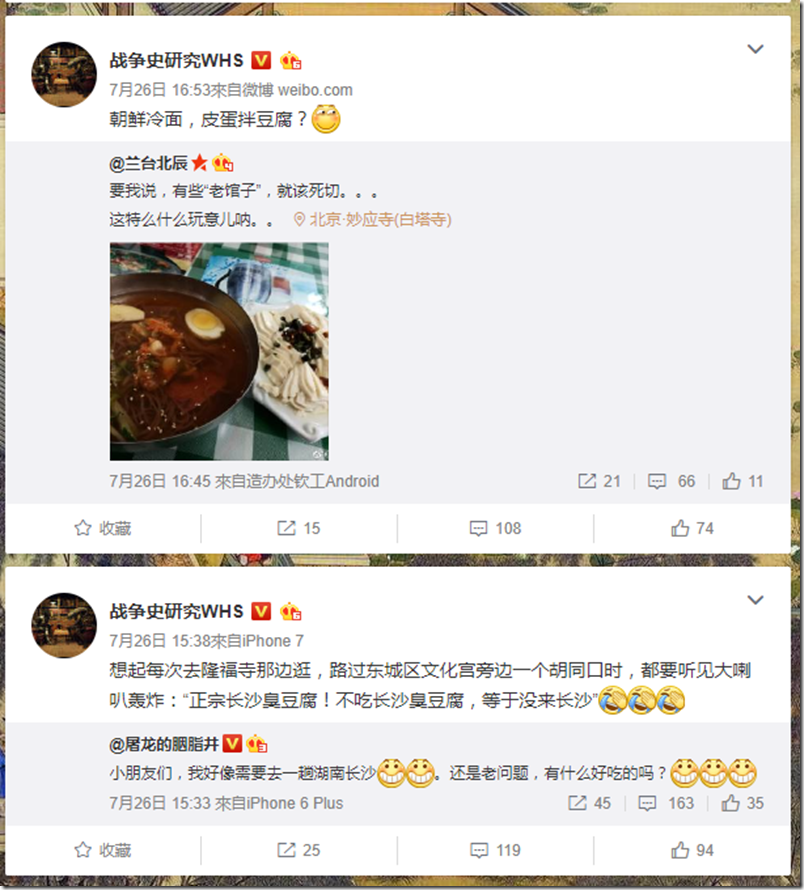Like 兰台北辰's original post with 11 likes

pyautogui.click(x=743, y=481)
